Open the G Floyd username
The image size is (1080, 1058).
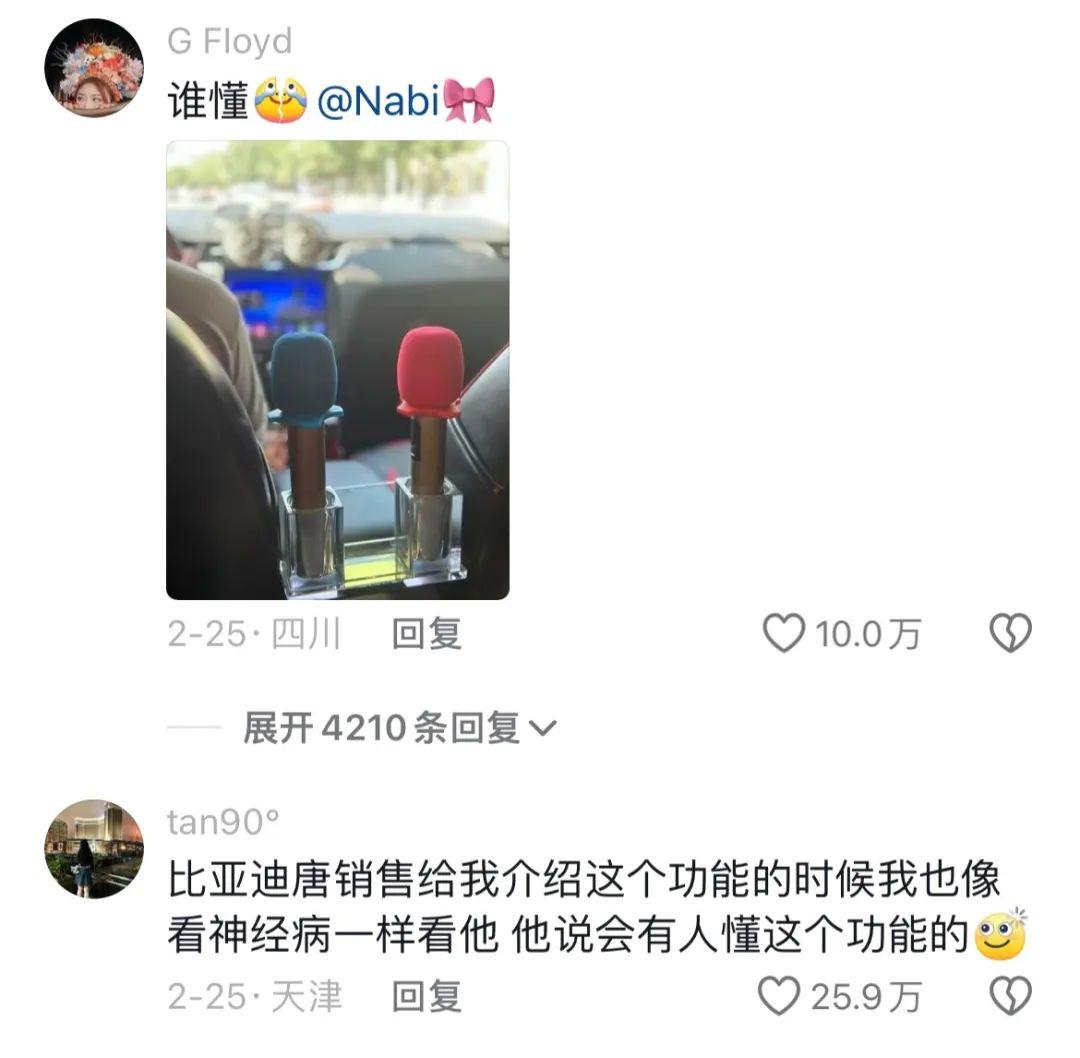tap(230, 42)
